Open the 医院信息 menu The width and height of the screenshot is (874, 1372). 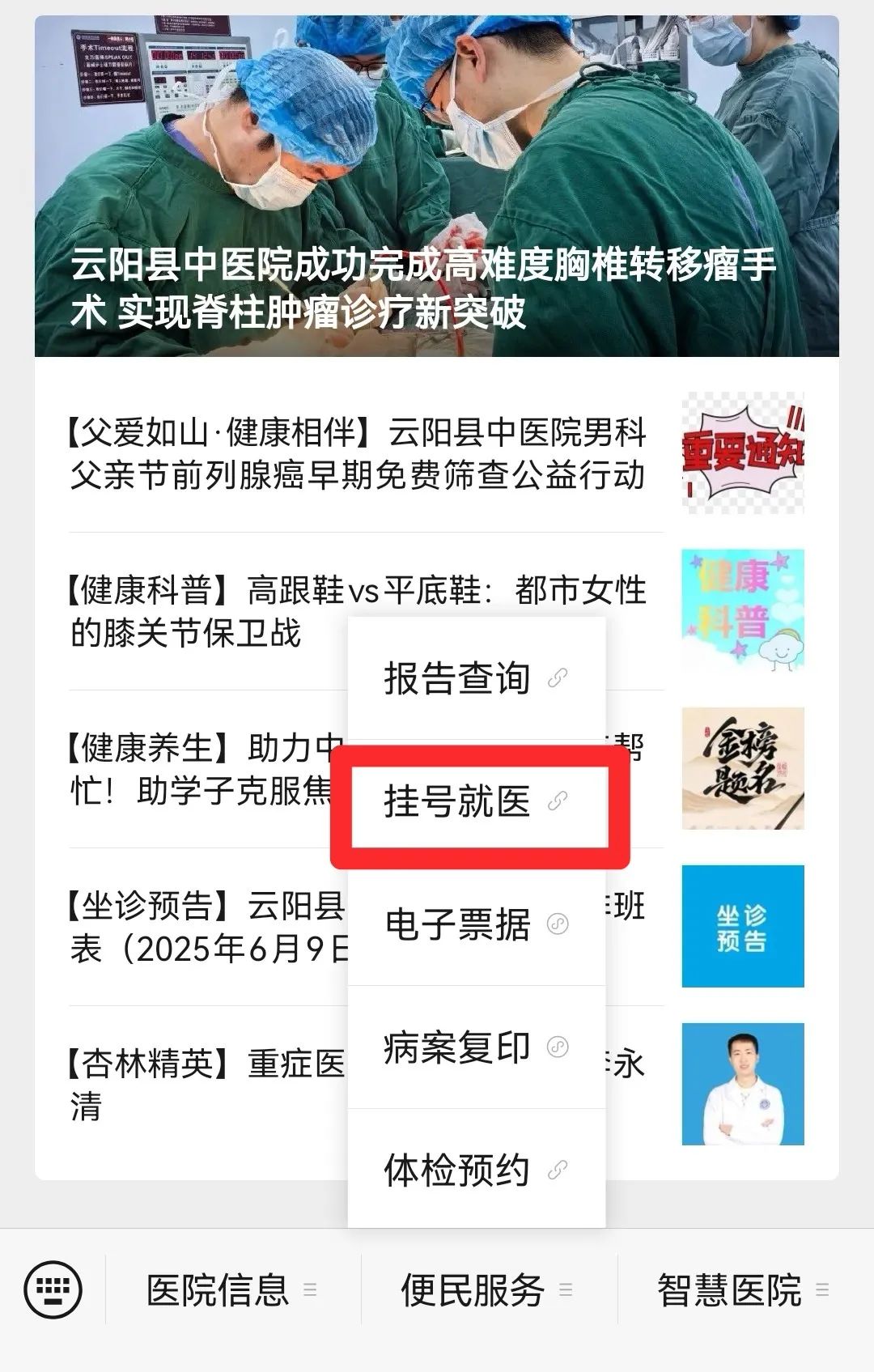click(x=231, y=1289)
